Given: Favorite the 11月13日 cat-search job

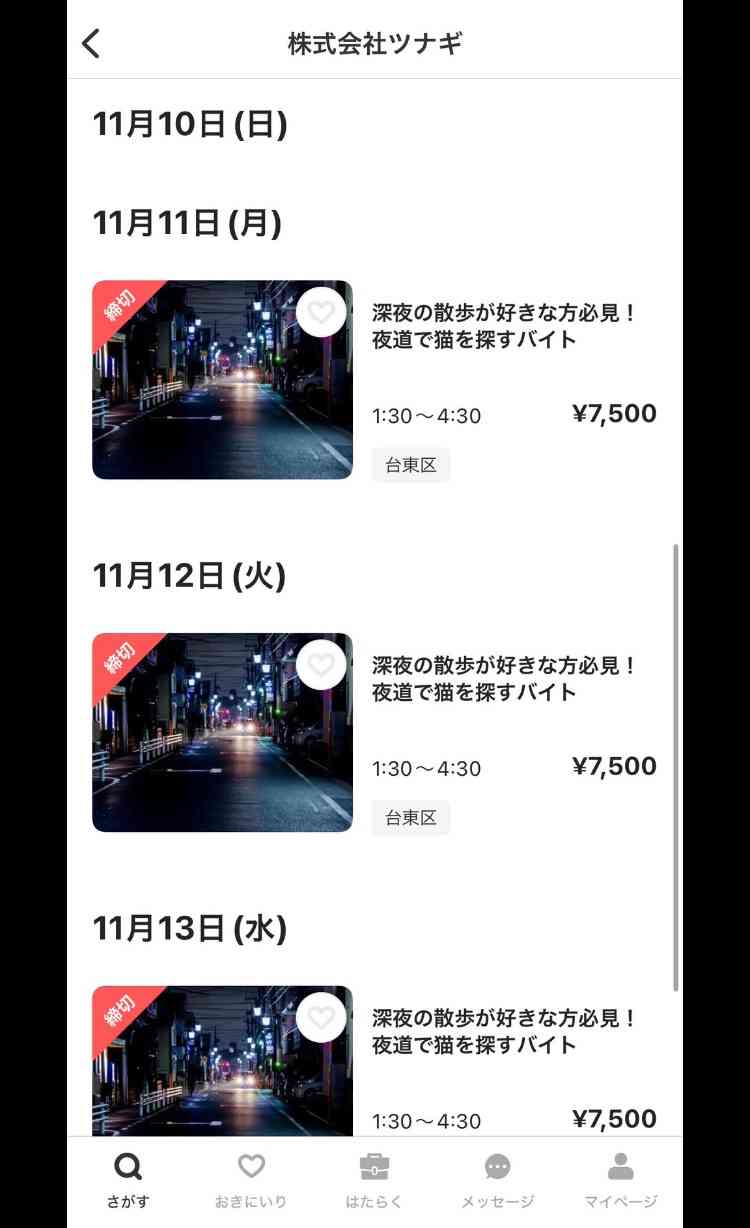Looking at the screenshot, I should [x=321, y=1018].
